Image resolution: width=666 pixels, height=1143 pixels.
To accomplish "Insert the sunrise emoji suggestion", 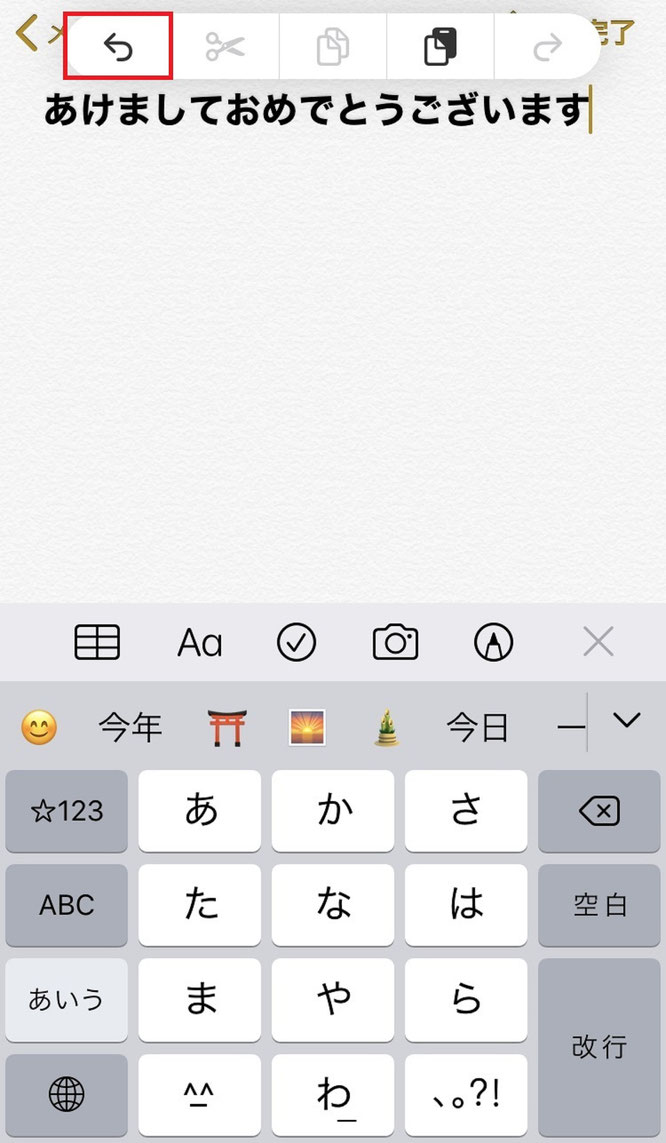I will 307,727.
